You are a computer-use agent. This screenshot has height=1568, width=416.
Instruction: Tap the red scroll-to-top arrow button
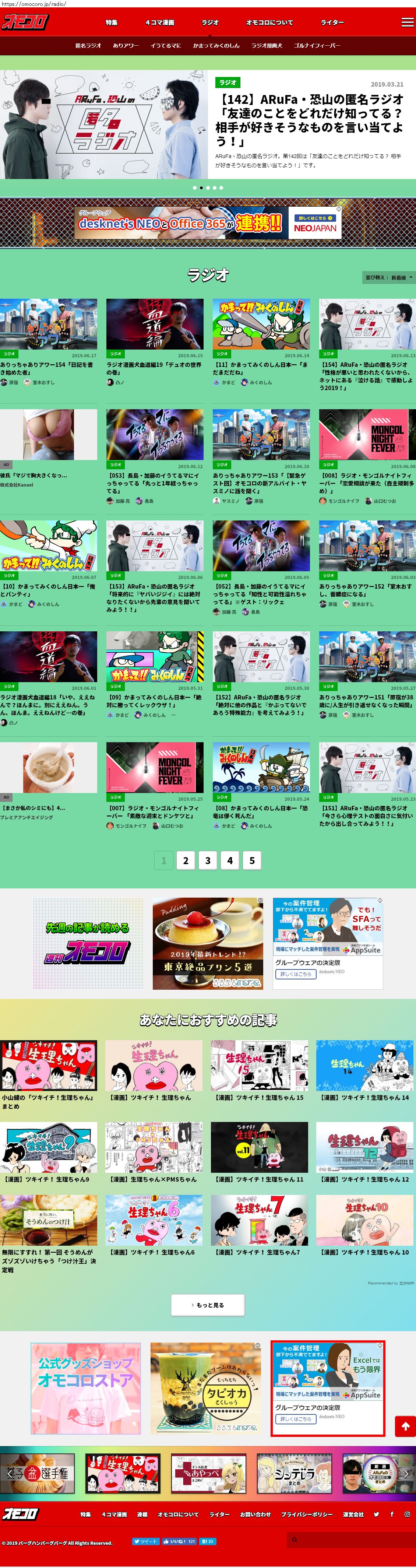pyautogui.click(x=405, y=1426)
